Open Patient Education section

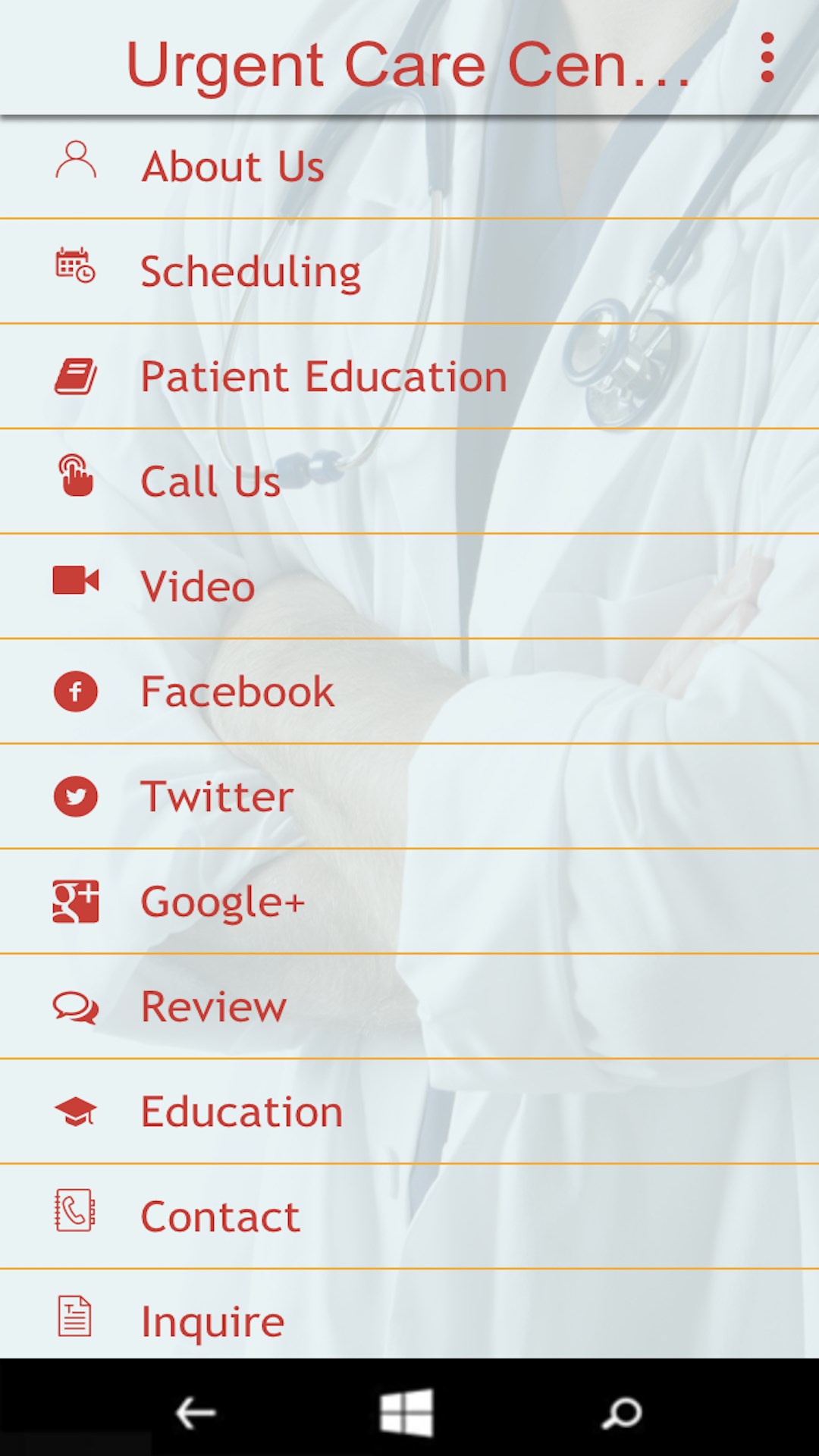[324, 376]
